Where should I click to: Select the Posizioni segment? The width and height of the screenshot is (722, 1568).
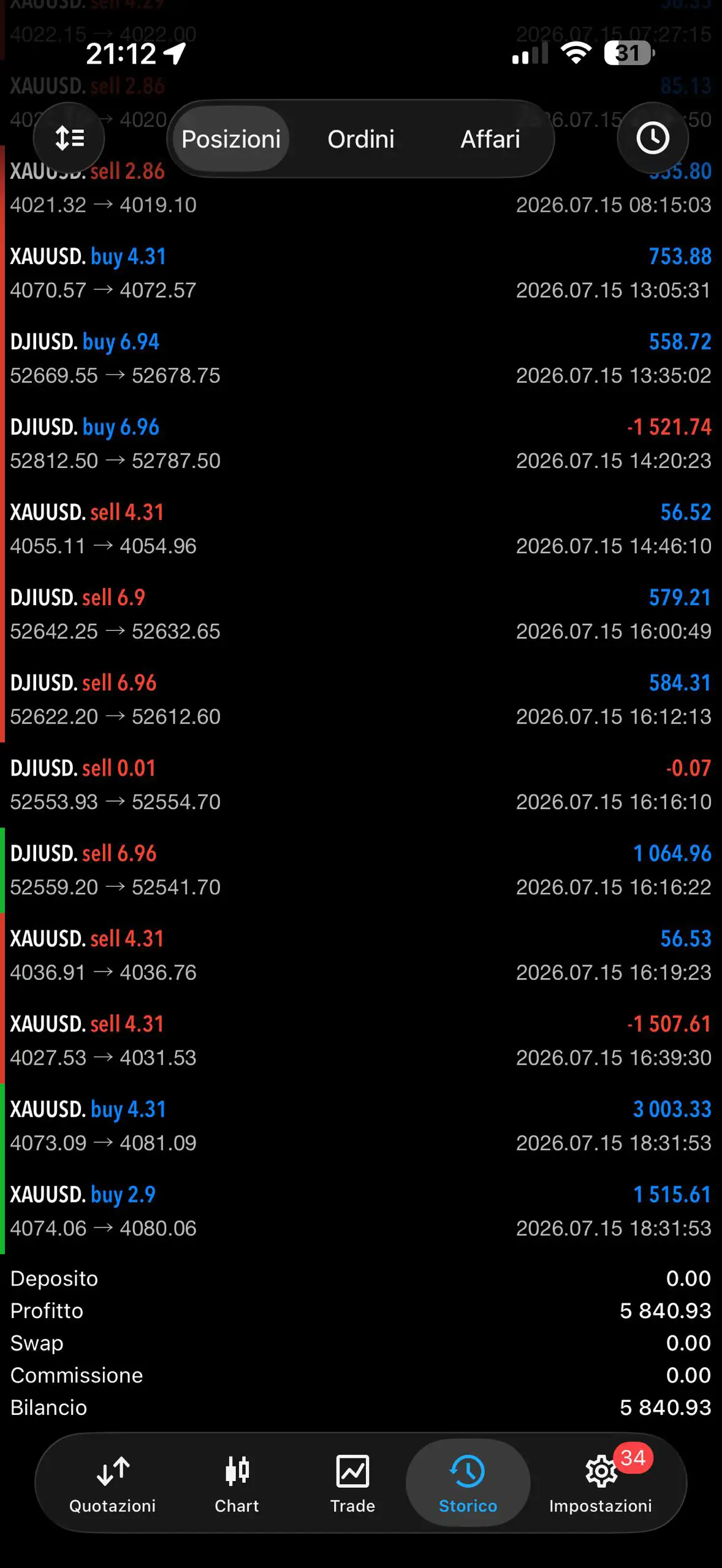(x=231, y=139)
